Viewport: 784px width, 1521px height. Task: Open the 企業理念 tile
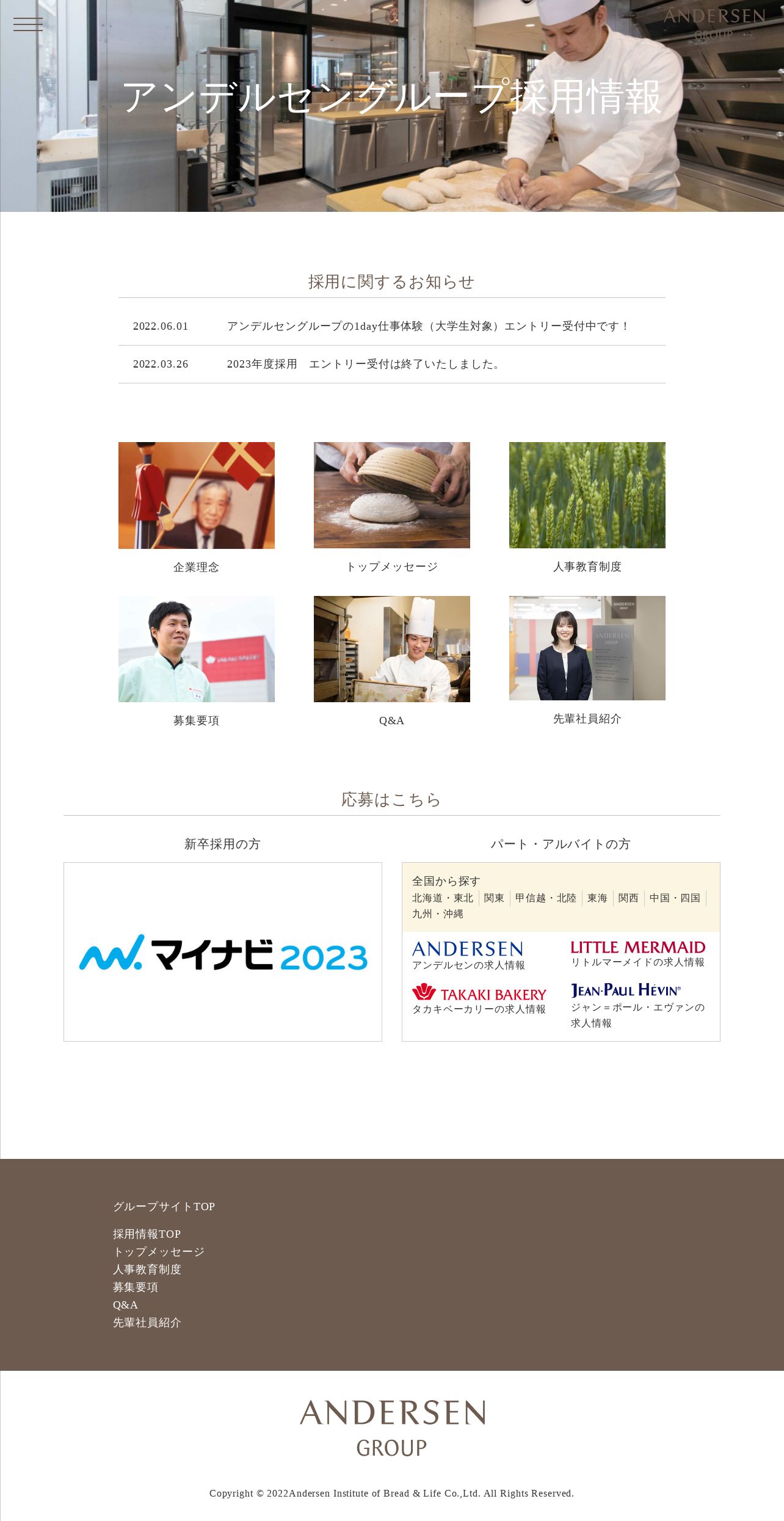[x=197, y=508]
